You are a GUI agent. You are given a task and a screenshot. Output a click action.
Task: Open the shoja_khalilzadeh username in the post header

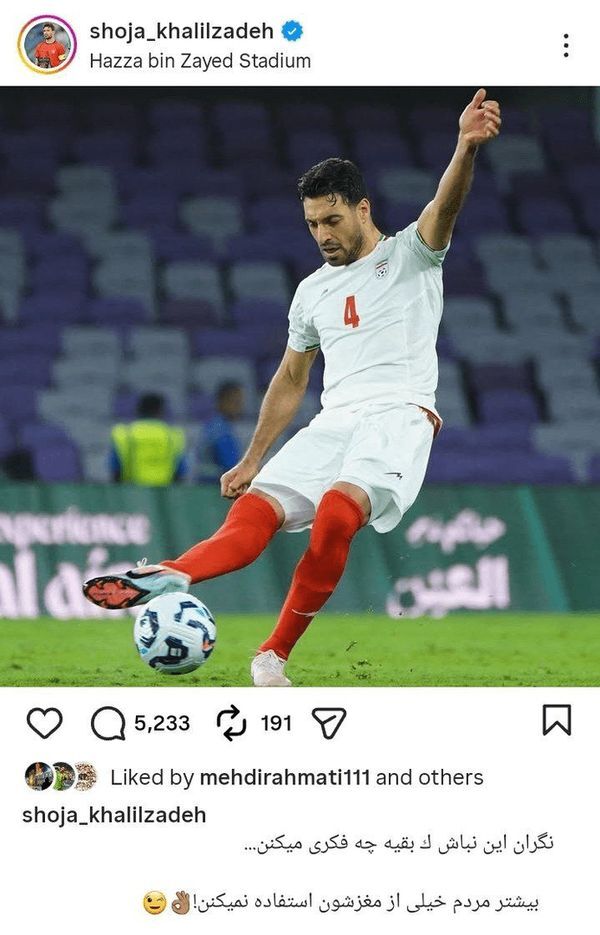click(x=182, y=31)
